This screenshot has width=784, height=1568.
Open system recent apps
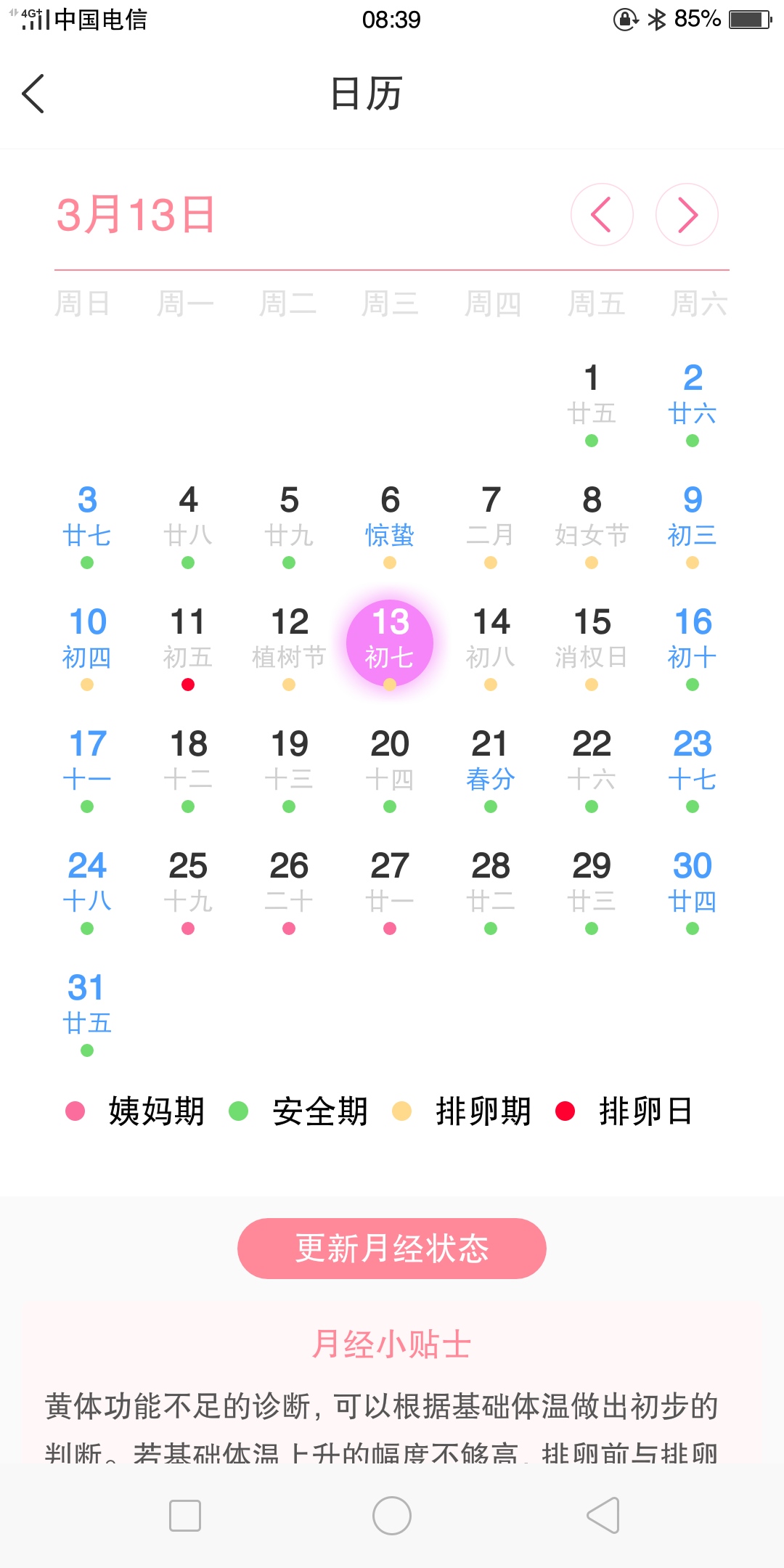click(x=185, y=1516)
